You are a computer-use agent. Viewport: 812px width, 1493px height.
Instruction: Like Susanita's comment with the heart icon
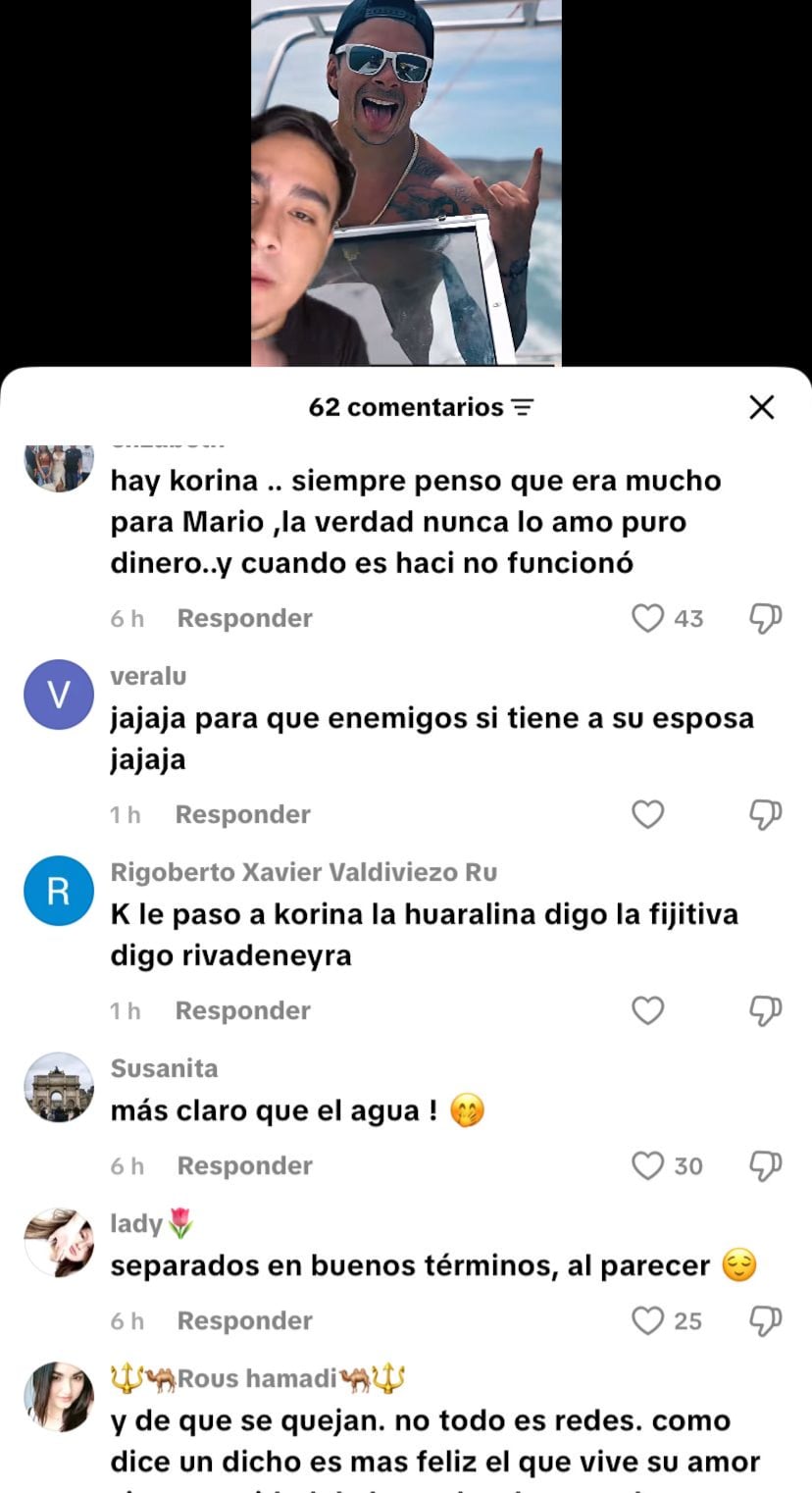pyautogui.click(x=647, y=1165)
